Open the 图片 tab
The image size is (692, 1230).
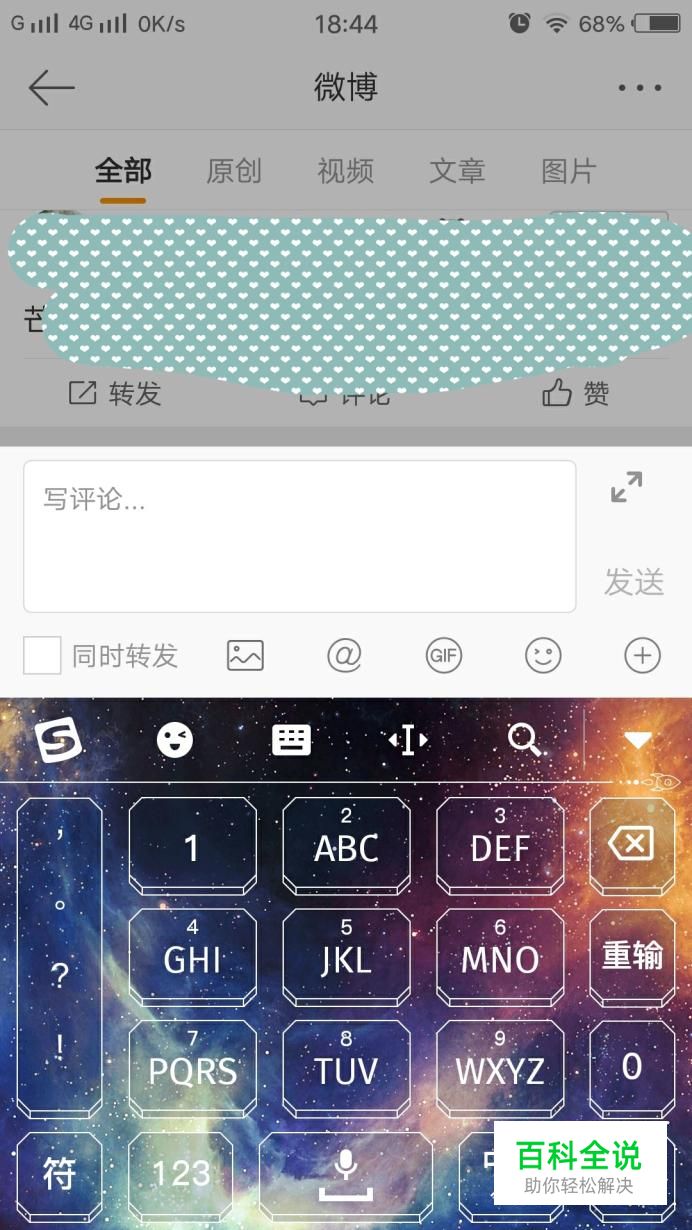pos(568,171)
